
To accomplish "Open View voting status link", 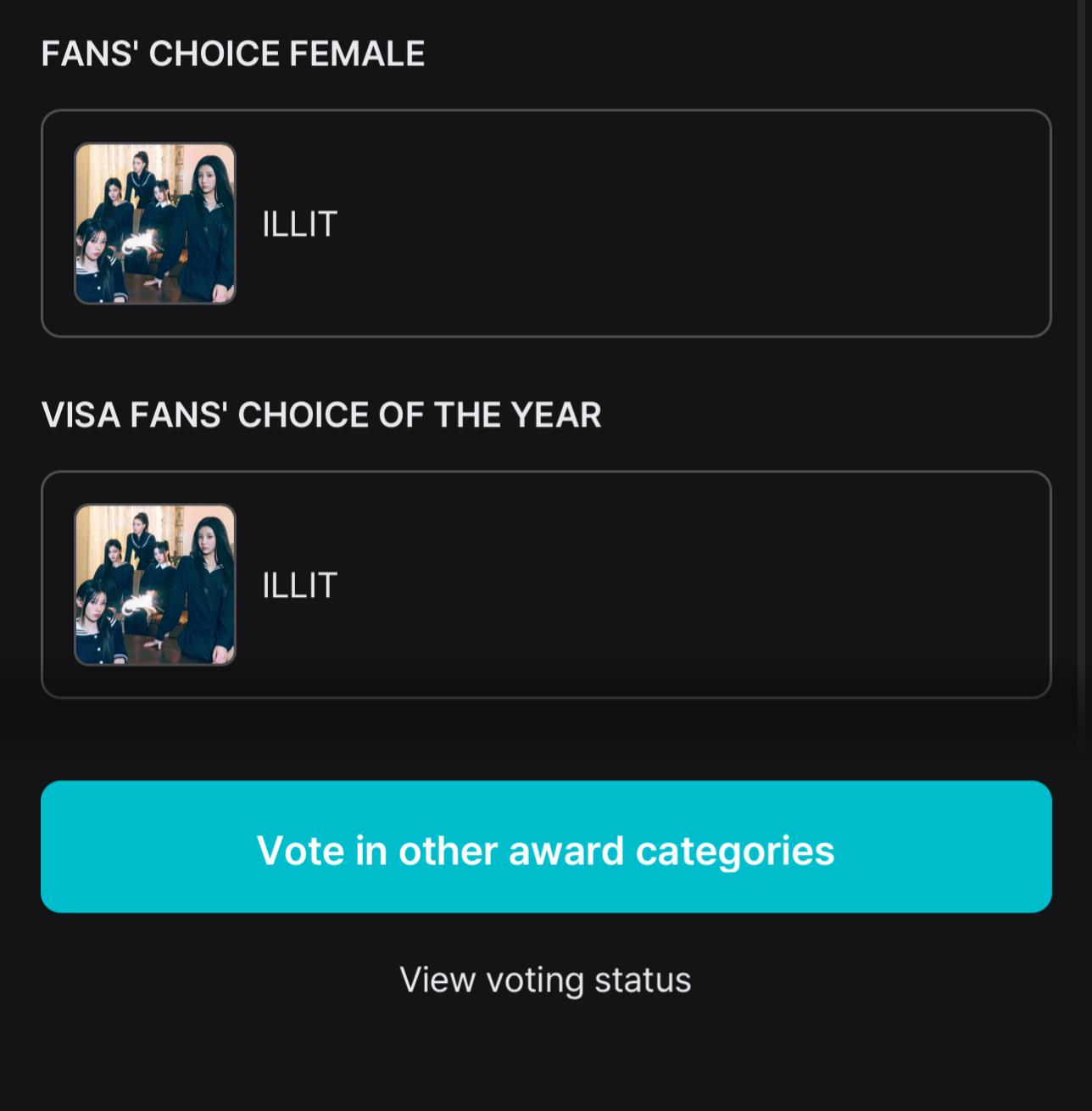I will pos(545,980).
